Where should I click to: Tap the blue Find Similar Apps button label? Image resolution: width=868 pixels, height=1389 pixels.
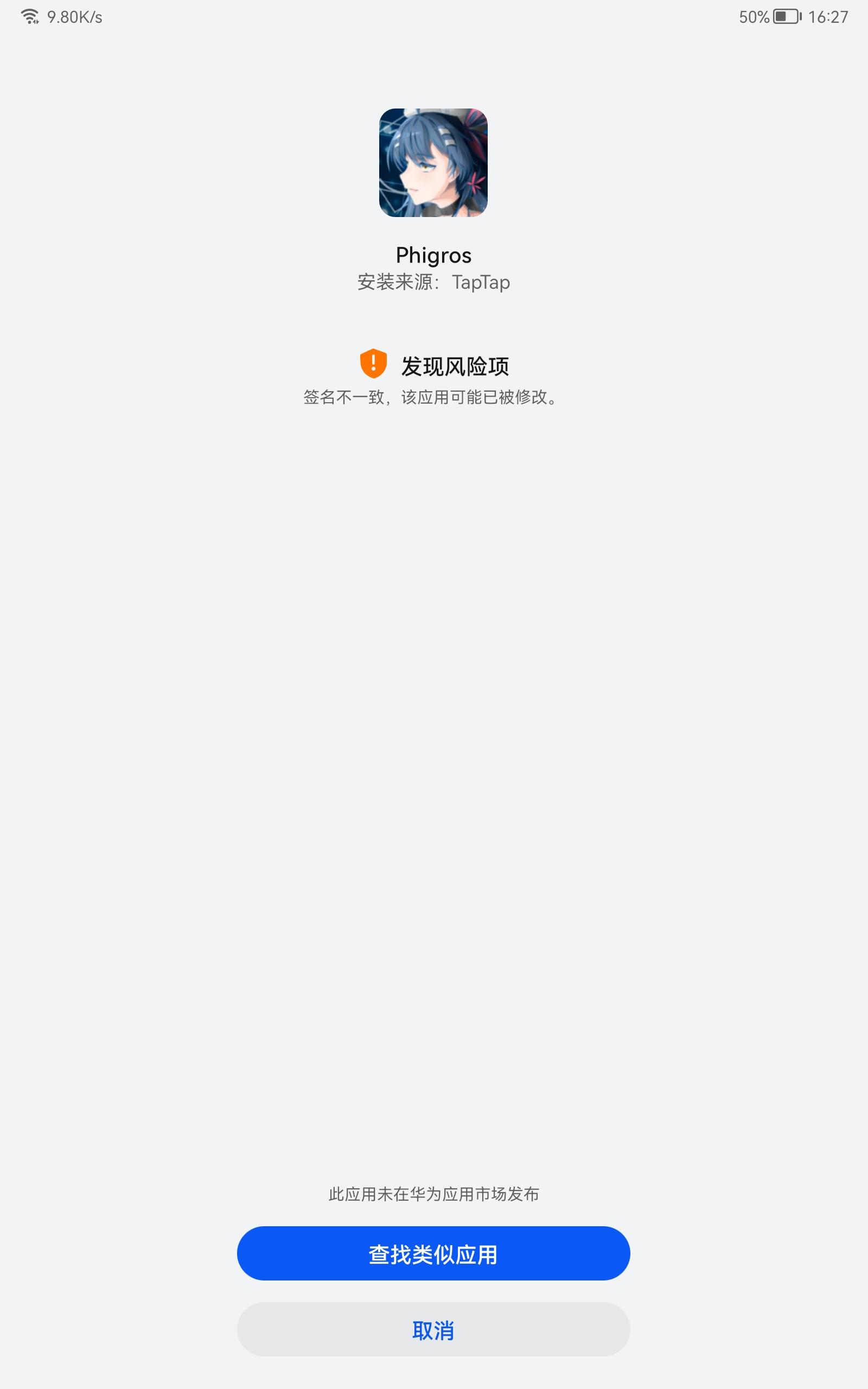[x=434, y=1253]
